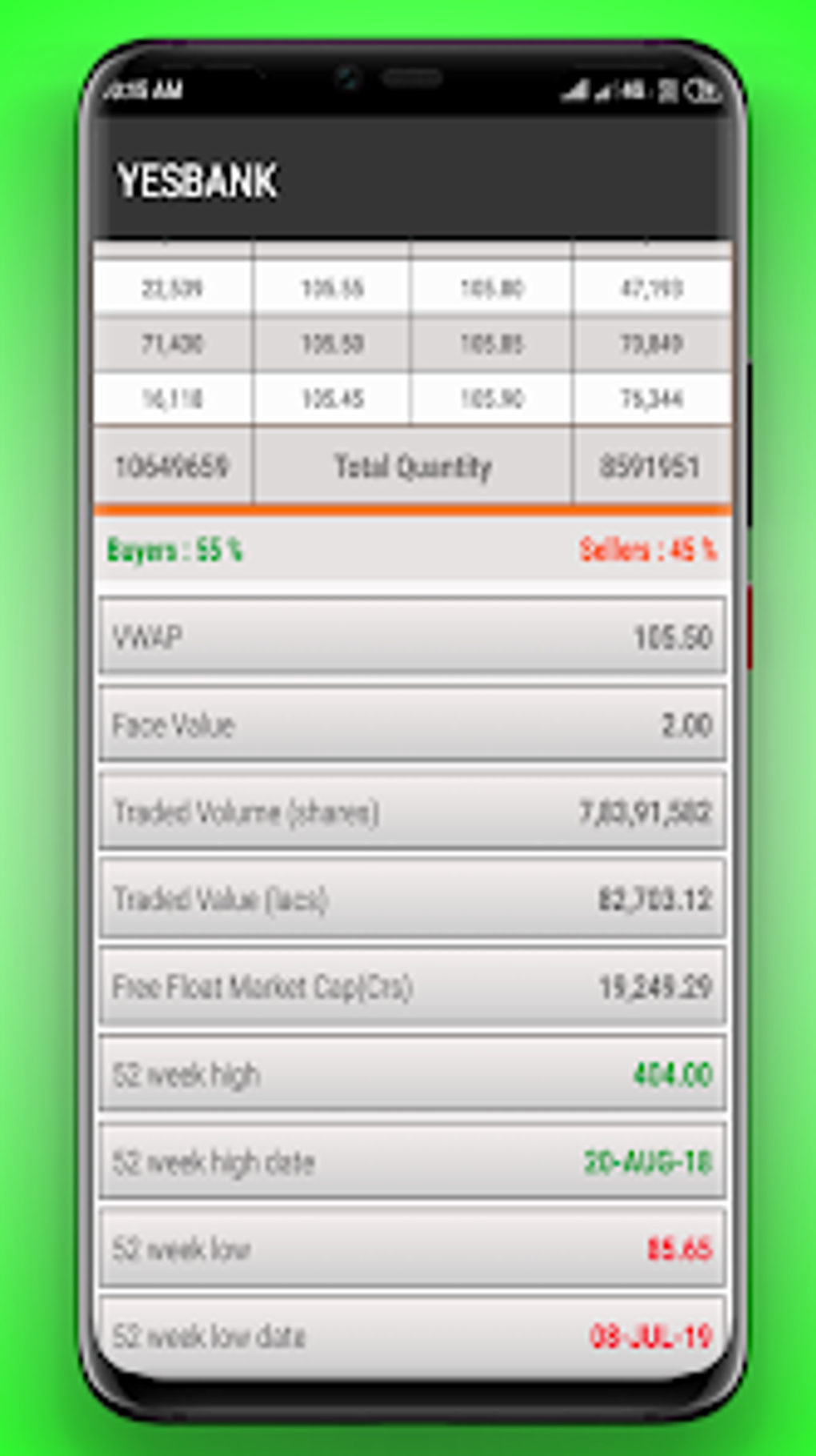Toggle the Total Quantity row

(412, 466)
